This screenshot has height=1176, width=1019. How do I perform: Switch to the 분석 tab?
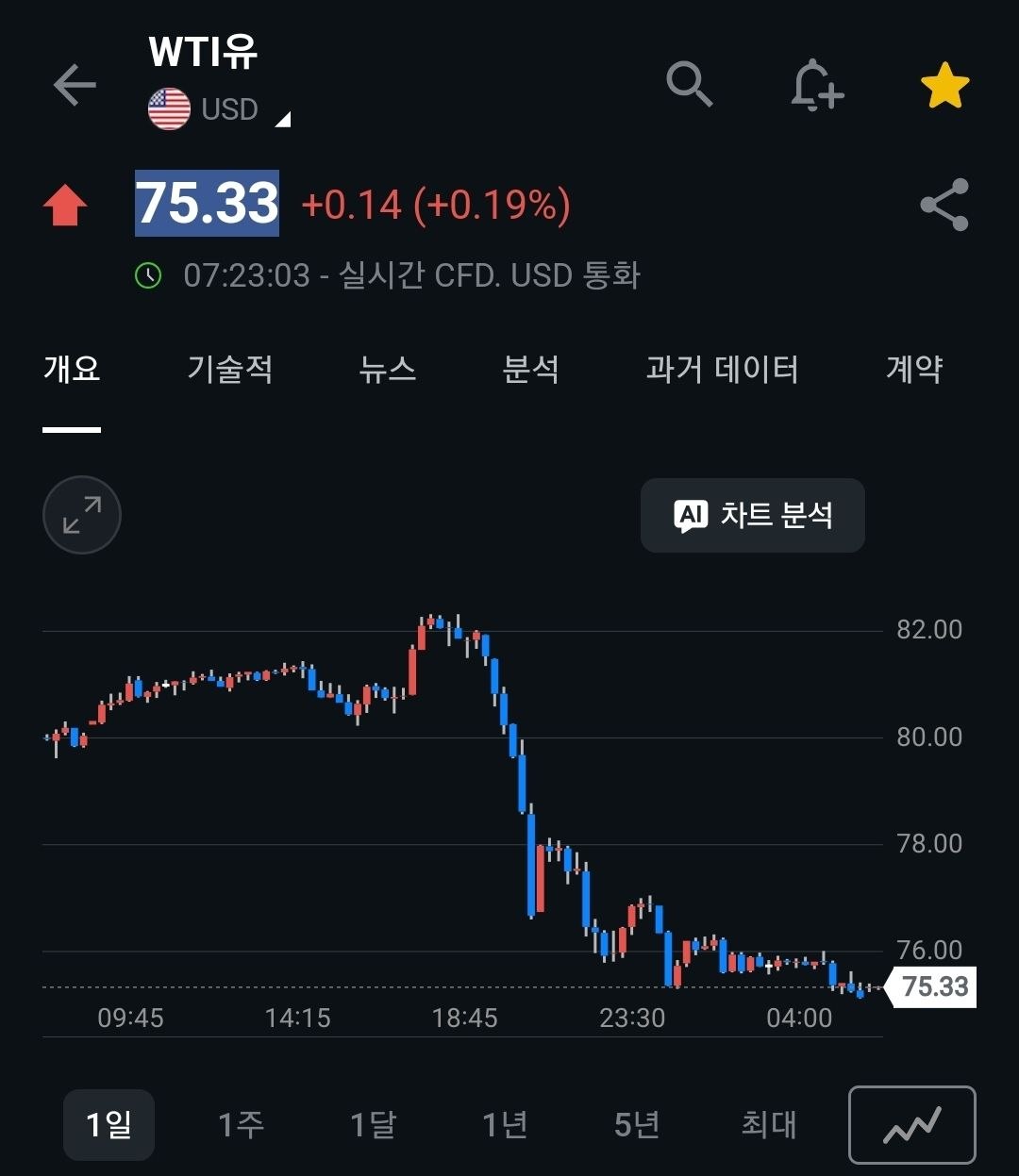(530, 369)
